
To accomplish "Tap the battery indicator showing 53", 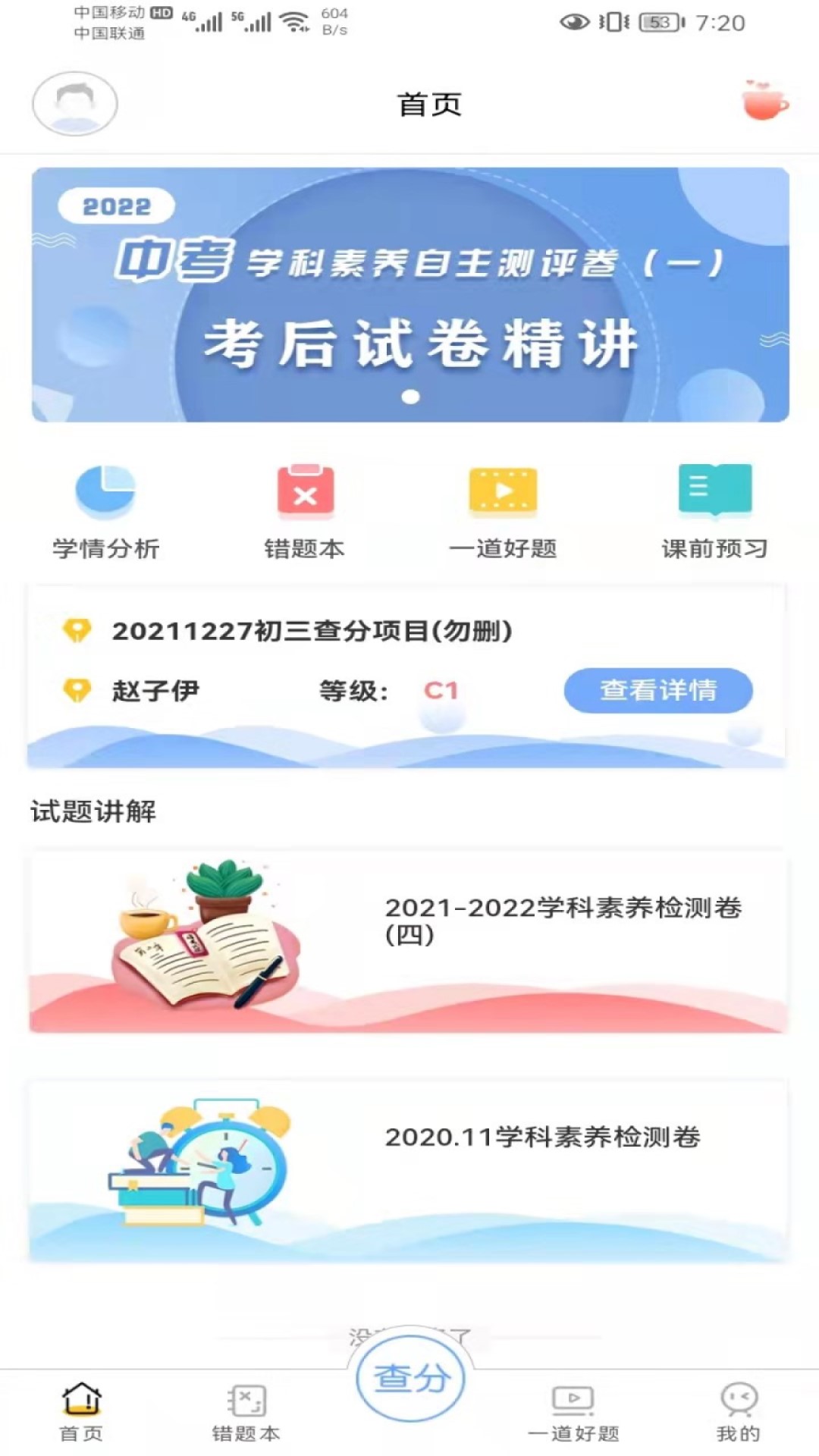I will point(658,23).
